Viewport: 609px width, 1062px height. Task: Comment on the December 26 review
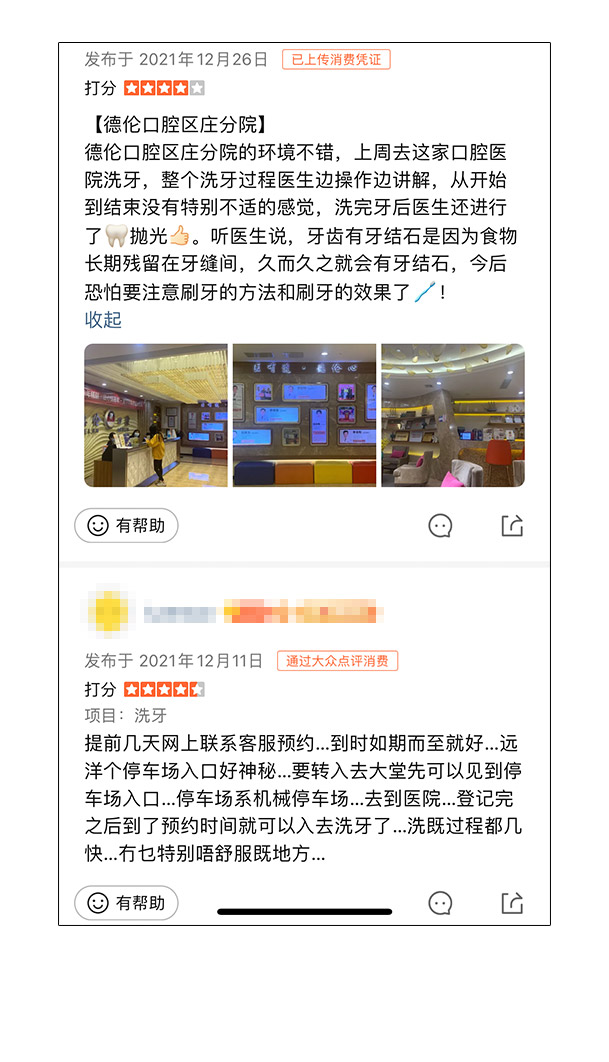pos(440,526)
